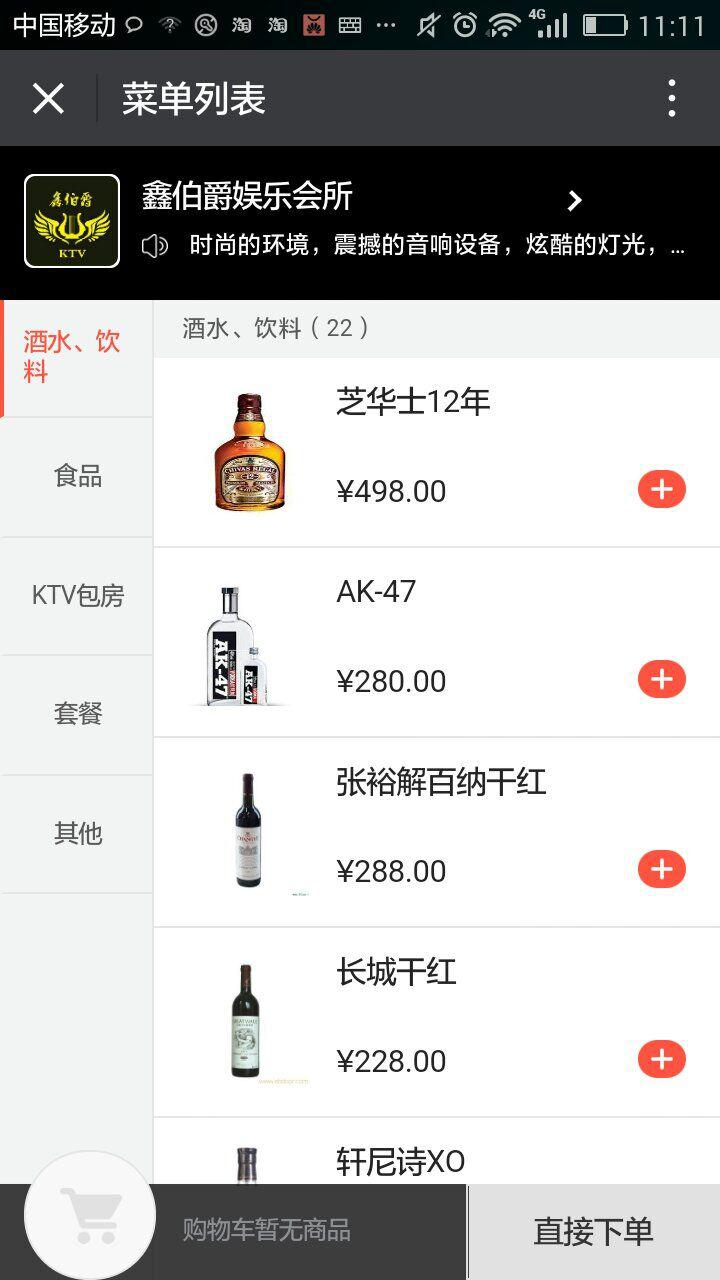Select the 其他 category

77,834
